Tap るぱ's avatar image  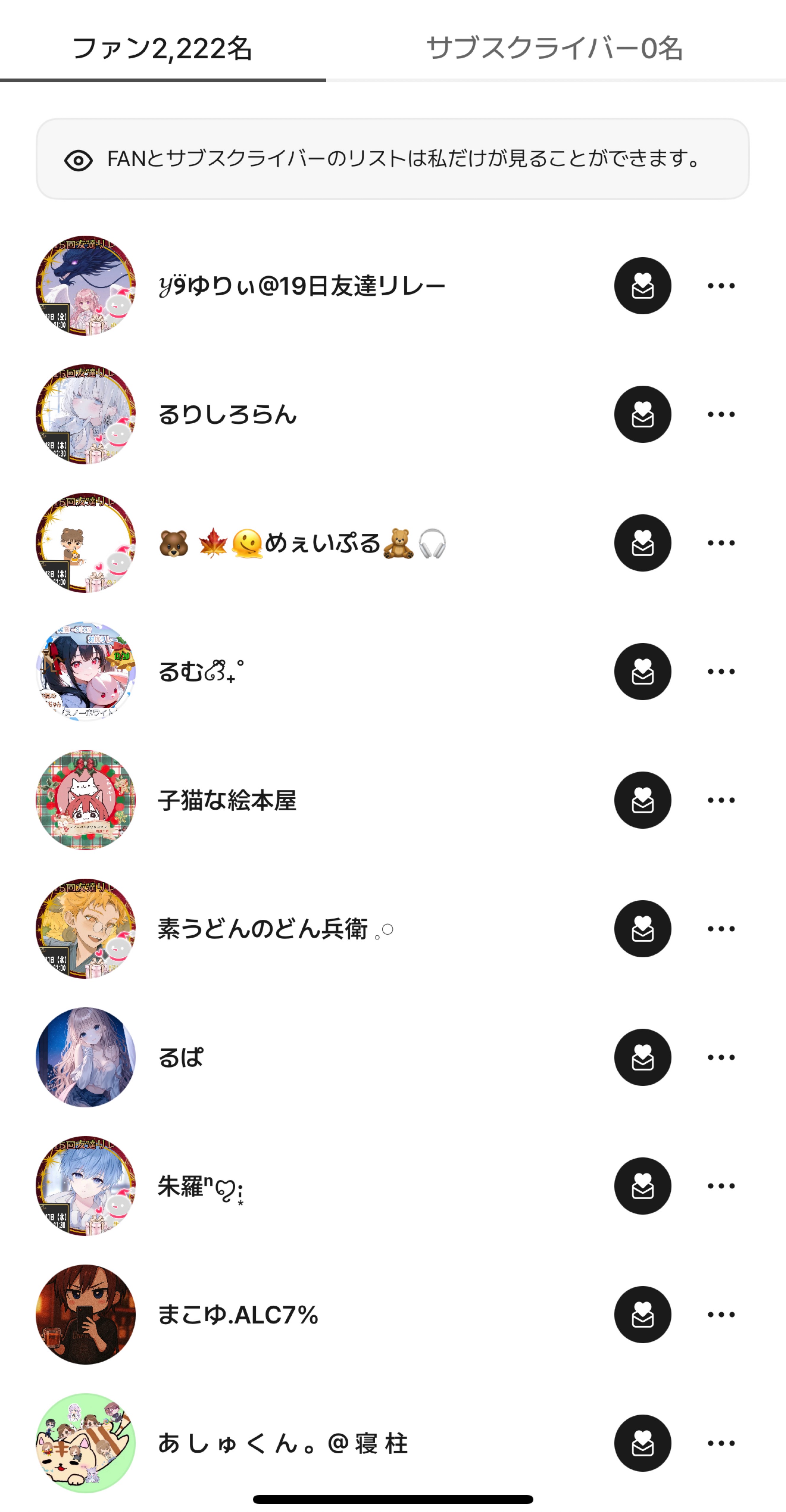[x=85, y=1058]
